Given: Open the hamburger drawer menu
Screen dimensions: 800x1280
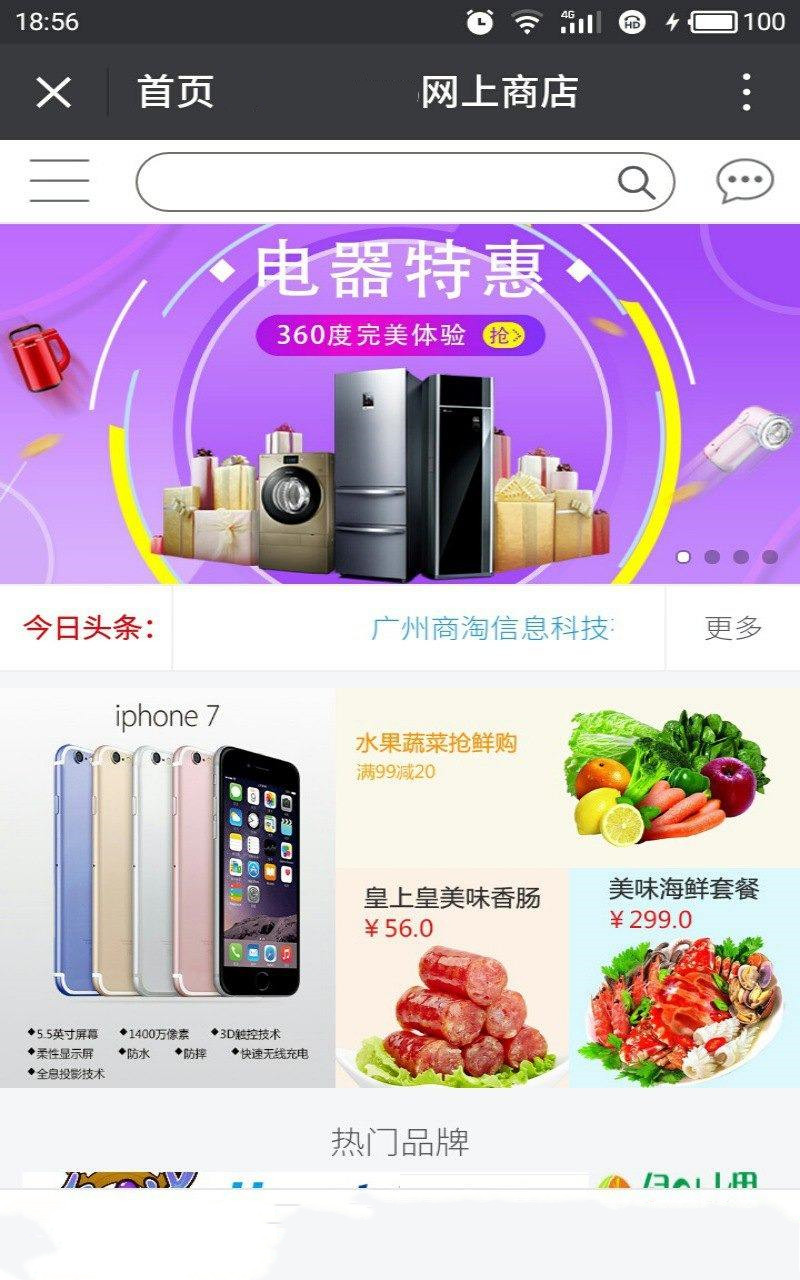Looking at the screenshot, I should coord(59,181).
